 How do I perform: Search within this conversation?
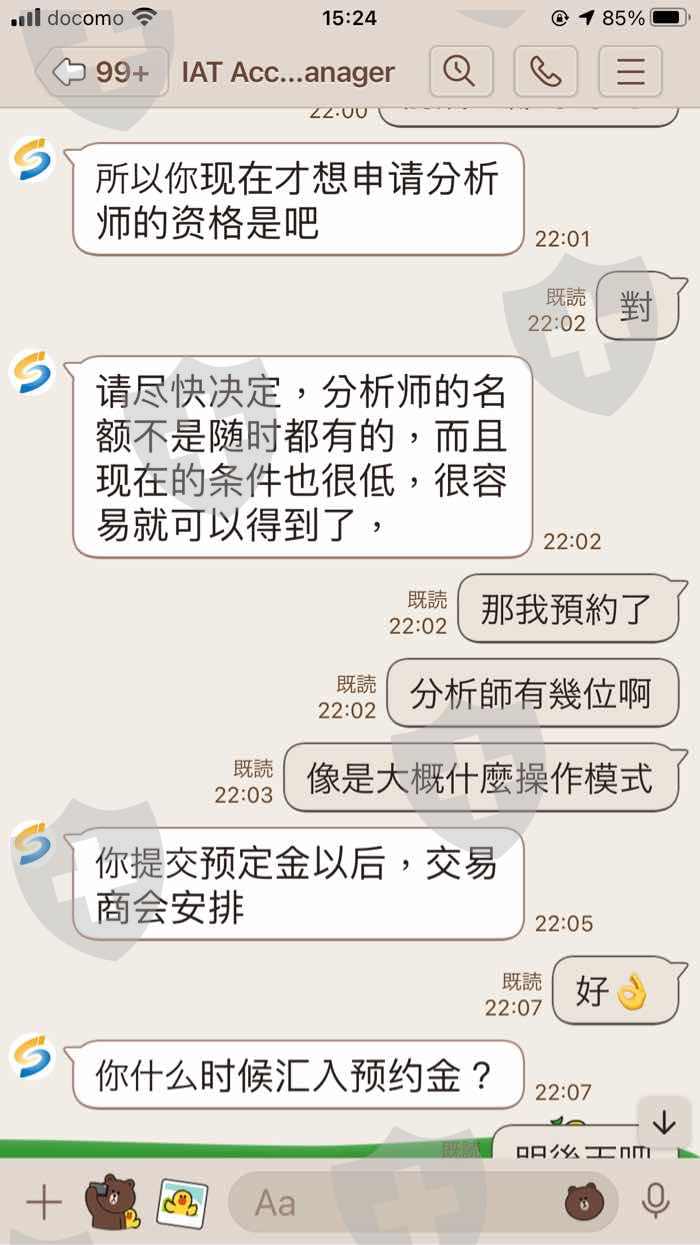point(460,71)
